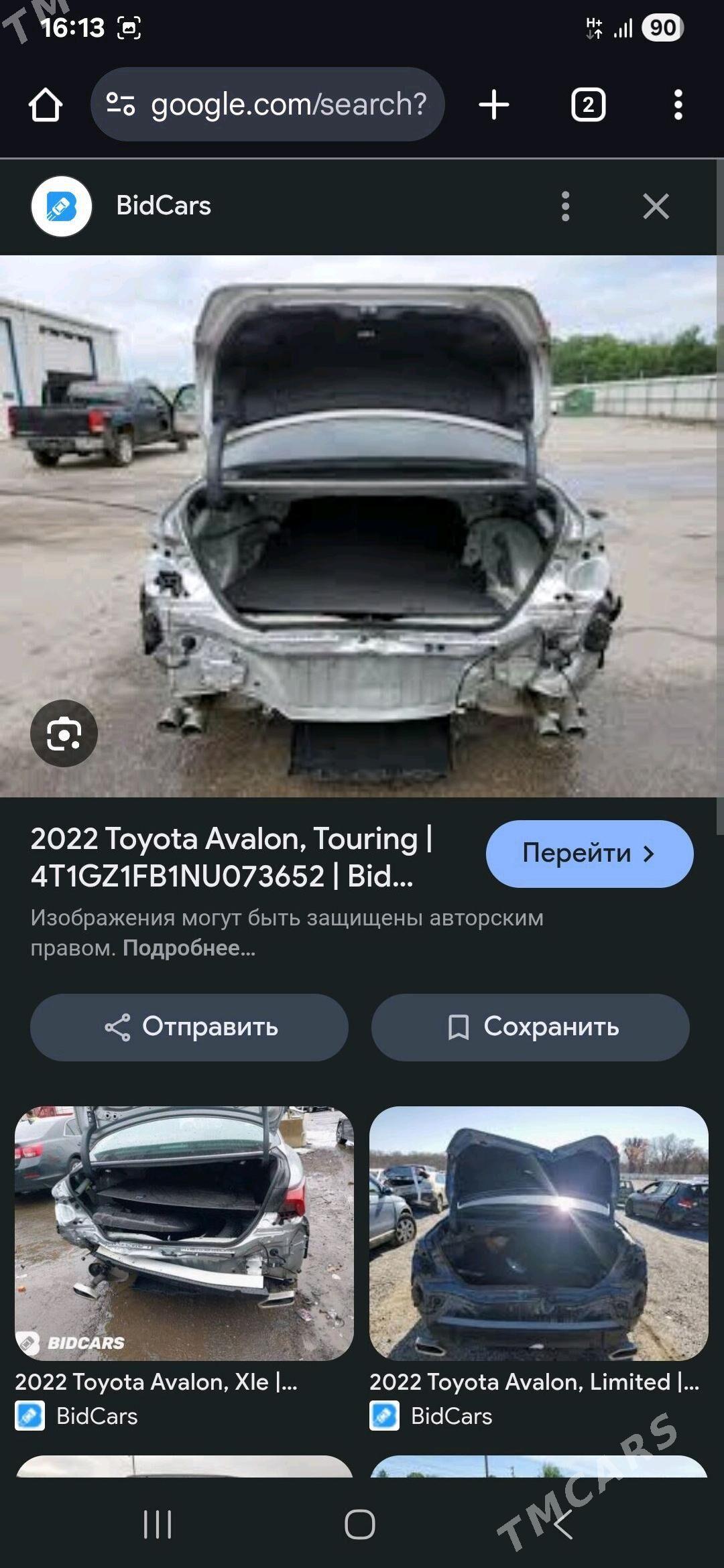Tap Перейти to visit the BidCars page

(x=589, y=854)
